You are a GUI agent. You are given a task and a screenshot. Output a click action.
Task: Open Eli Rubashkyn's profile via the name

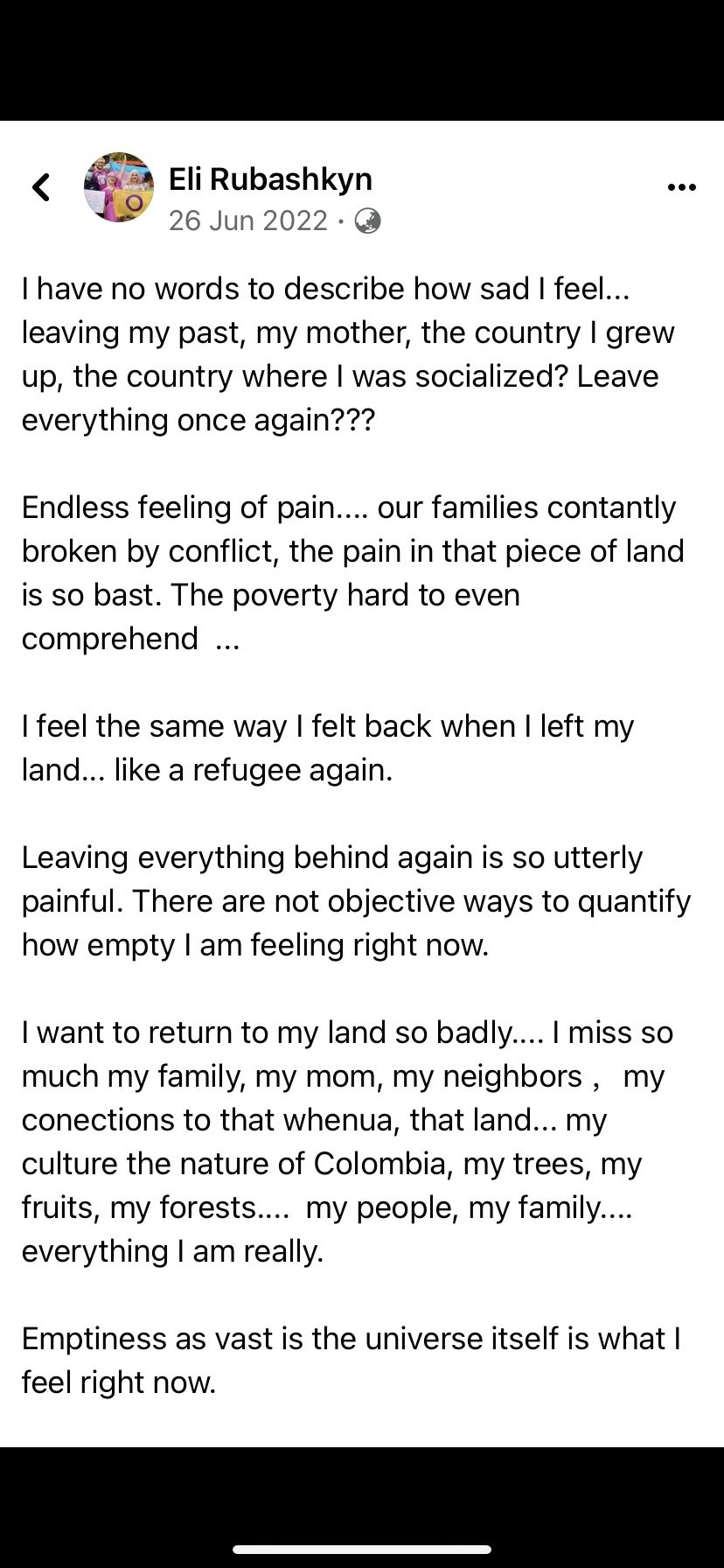pyautogui.click(x=270, y=178)
